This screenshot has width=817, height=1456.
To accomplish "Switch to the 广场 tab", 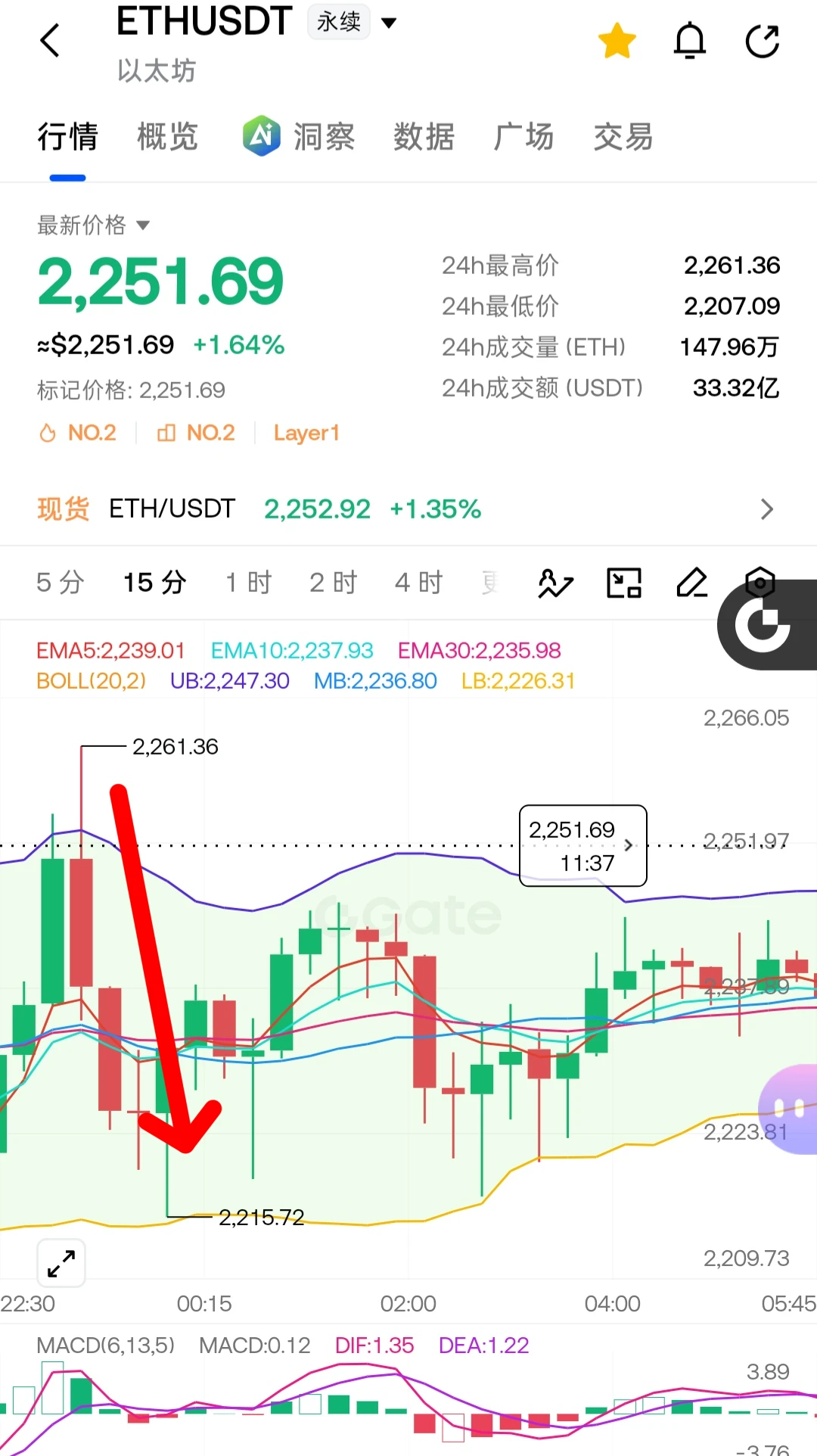I will (x=523, y=137).
